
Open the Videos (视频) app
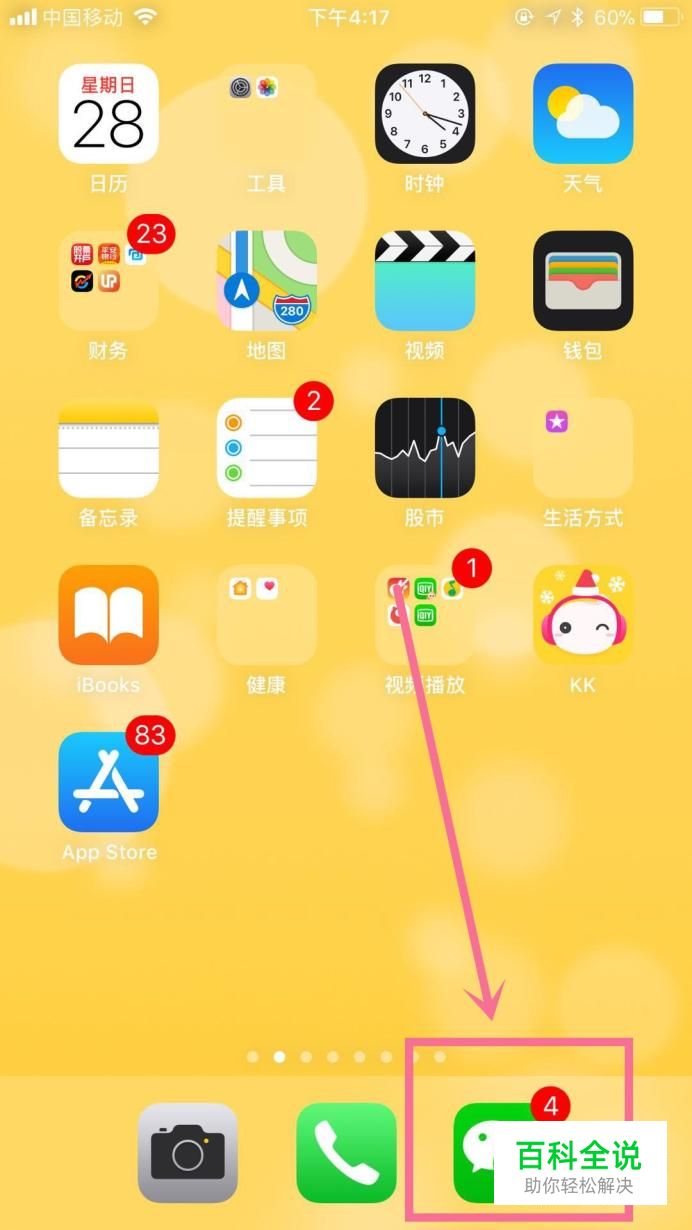point(424,281)
